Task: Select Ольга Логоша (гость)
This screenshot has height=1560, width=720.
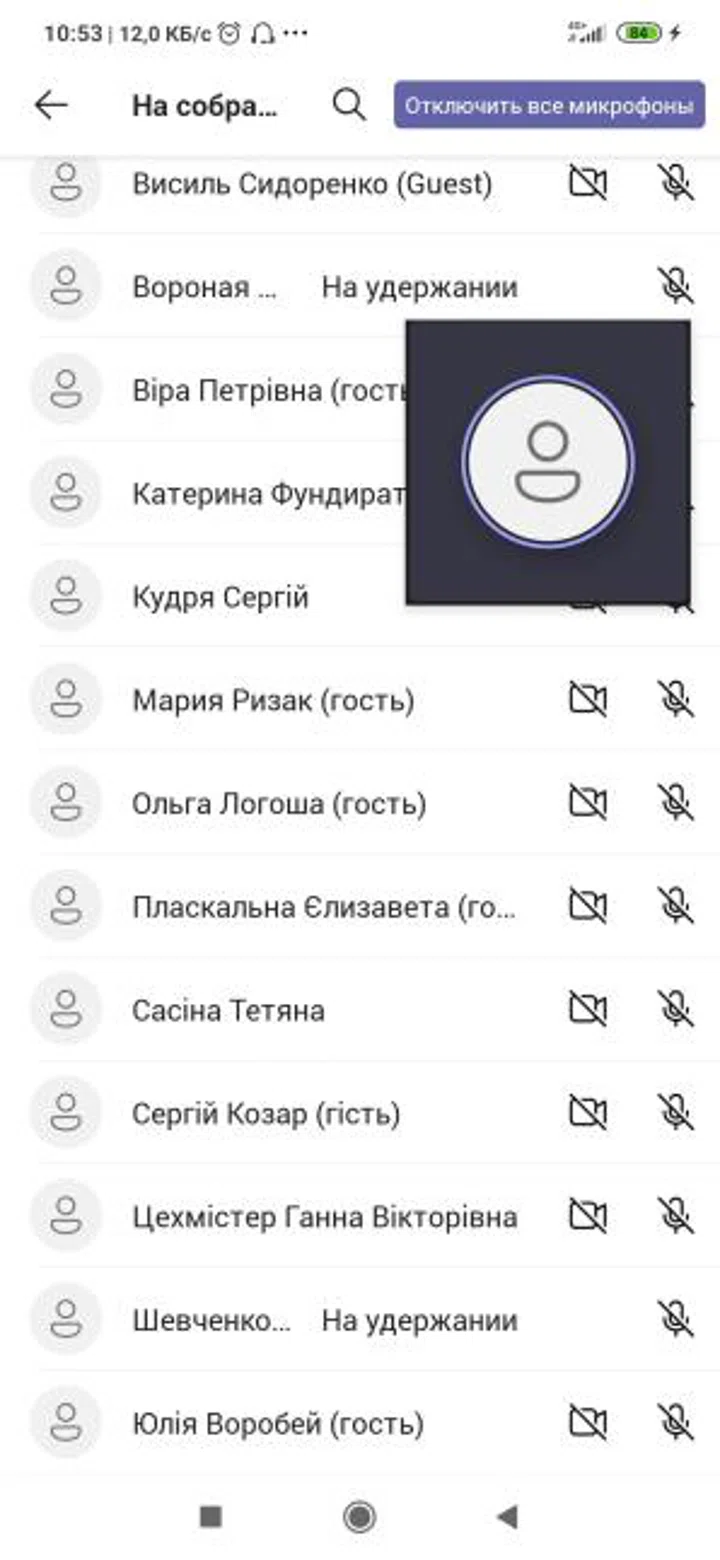Action: [x=360, y=803]
